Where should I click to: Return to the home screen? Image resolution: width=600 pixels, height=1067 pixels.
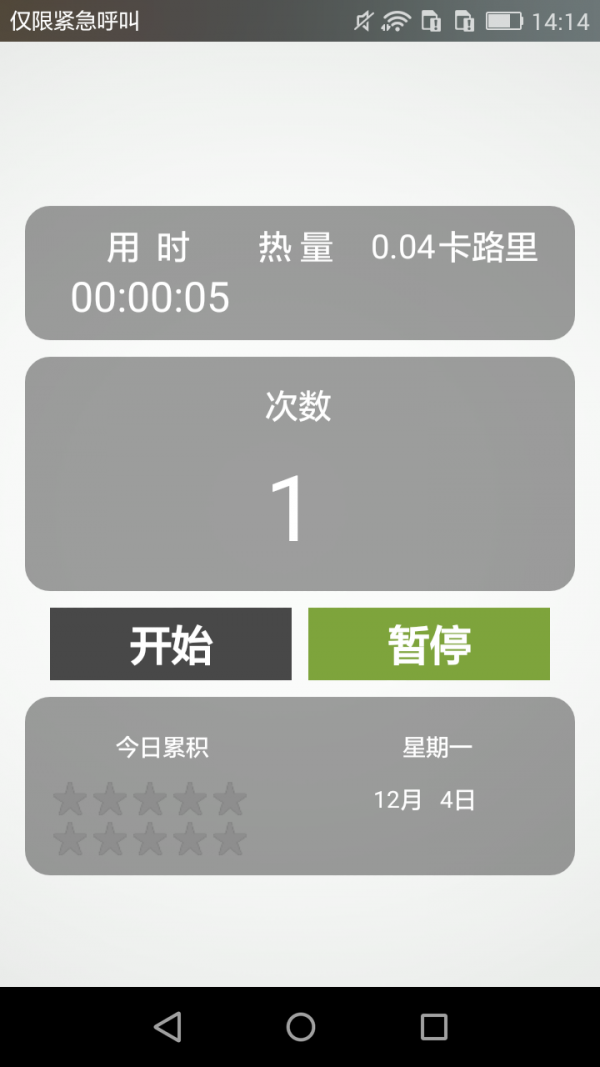(x=300, y=1026)
